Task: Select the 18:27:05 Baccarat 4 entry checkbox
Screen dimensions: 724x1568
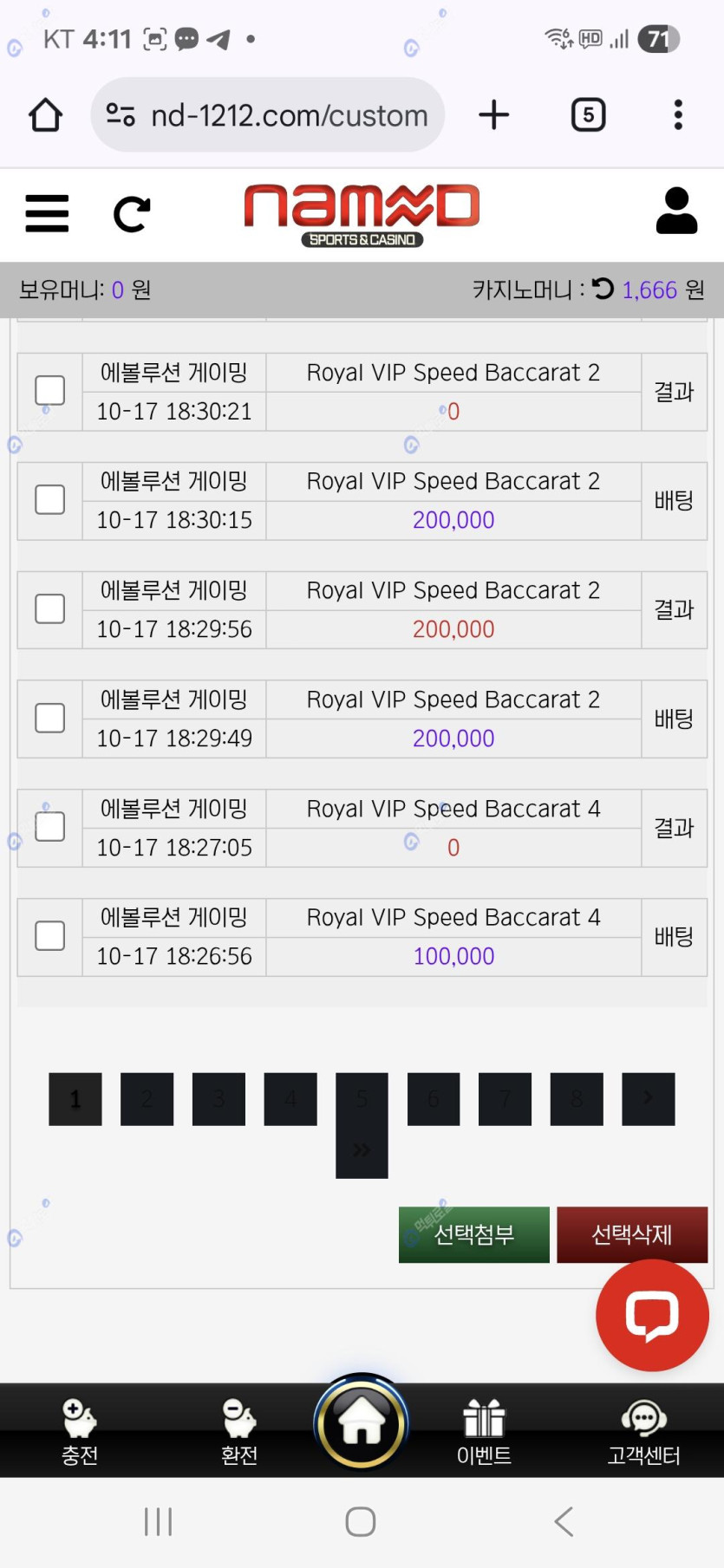Action: [x=50, y=827]
